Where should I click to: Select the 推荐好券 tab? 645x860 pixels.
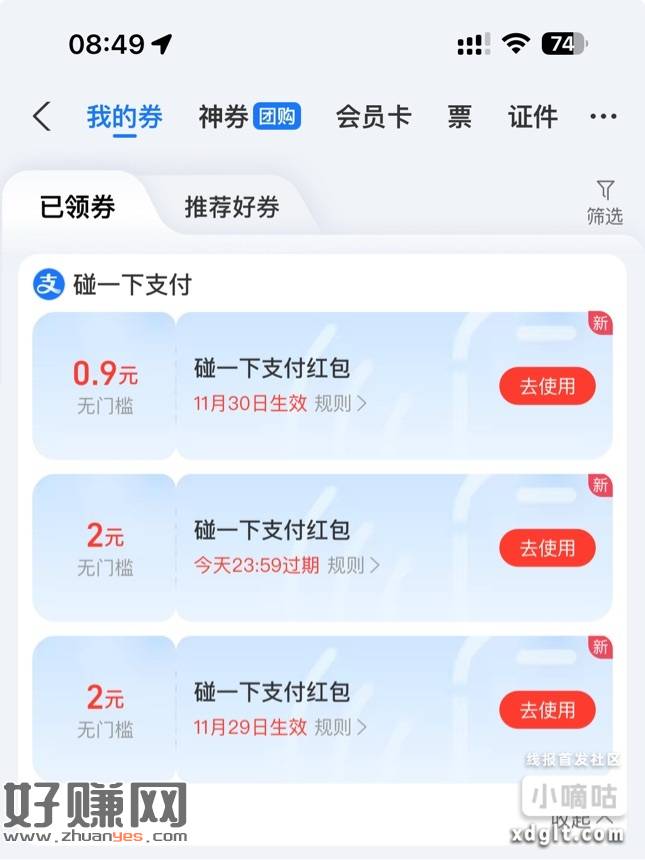coord(232,207)
